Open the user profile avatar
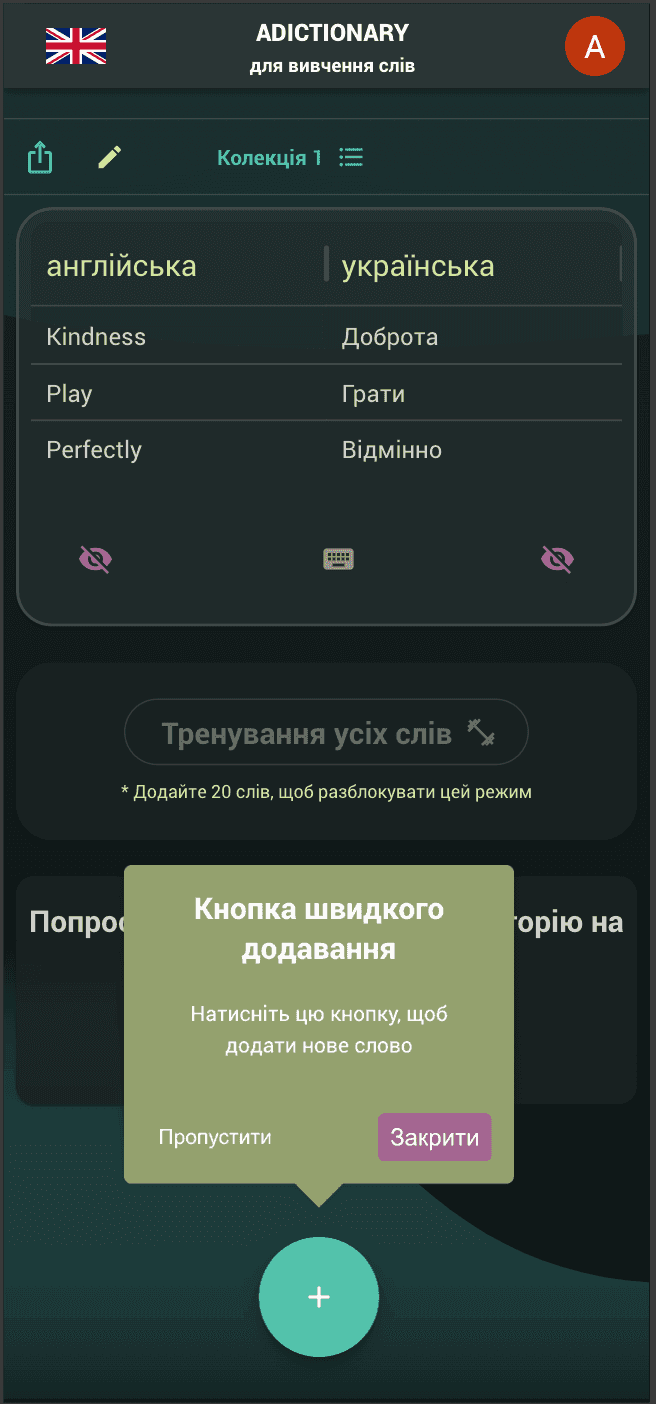Image resolution: width=656 pixels, height=1404 pixels. tap(595, 46)
